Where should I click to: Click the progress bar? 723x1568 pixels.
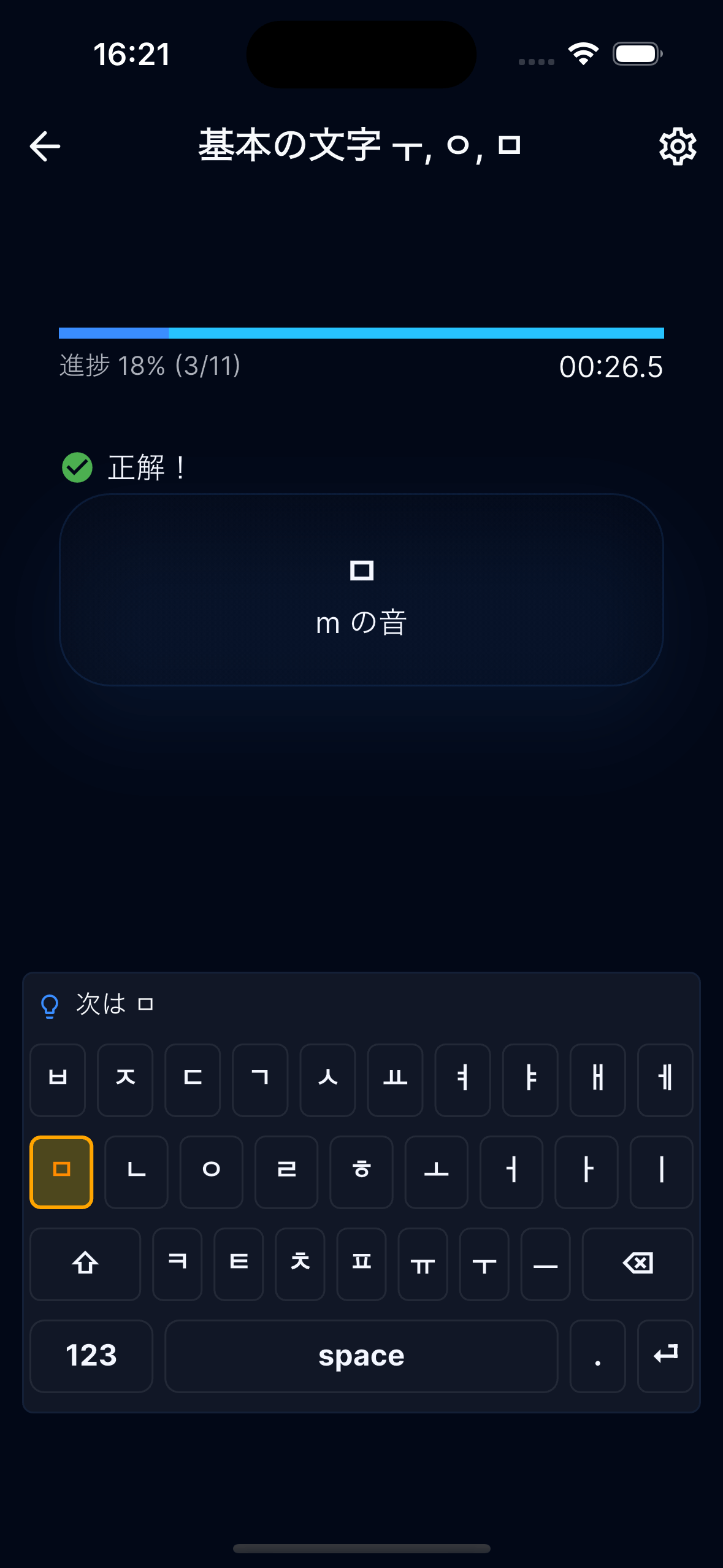click(361, 332)
